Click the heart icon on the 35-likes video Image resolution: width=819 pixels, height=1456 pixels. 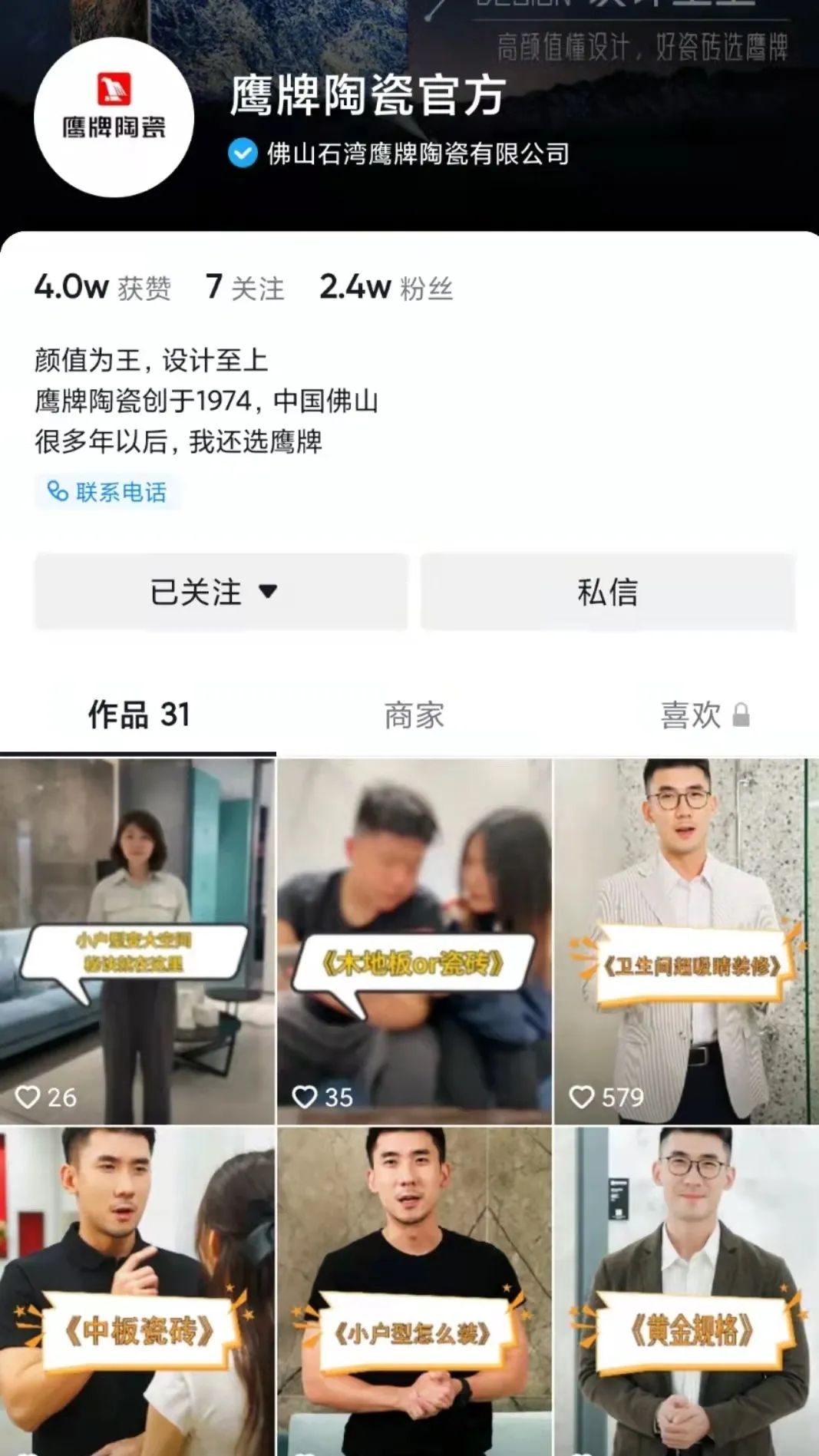pos(306,1098)
